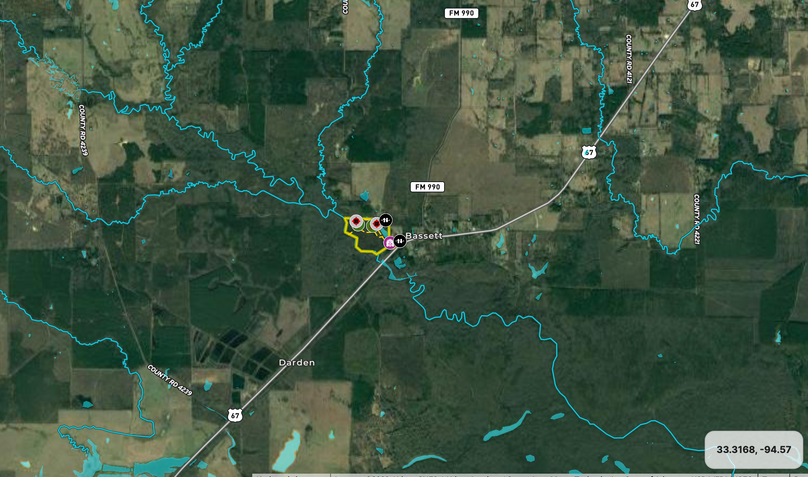This screenshot has width=808, height=477.
Task: Select the purple house marker near Bassett
Action: coord(389,243)
